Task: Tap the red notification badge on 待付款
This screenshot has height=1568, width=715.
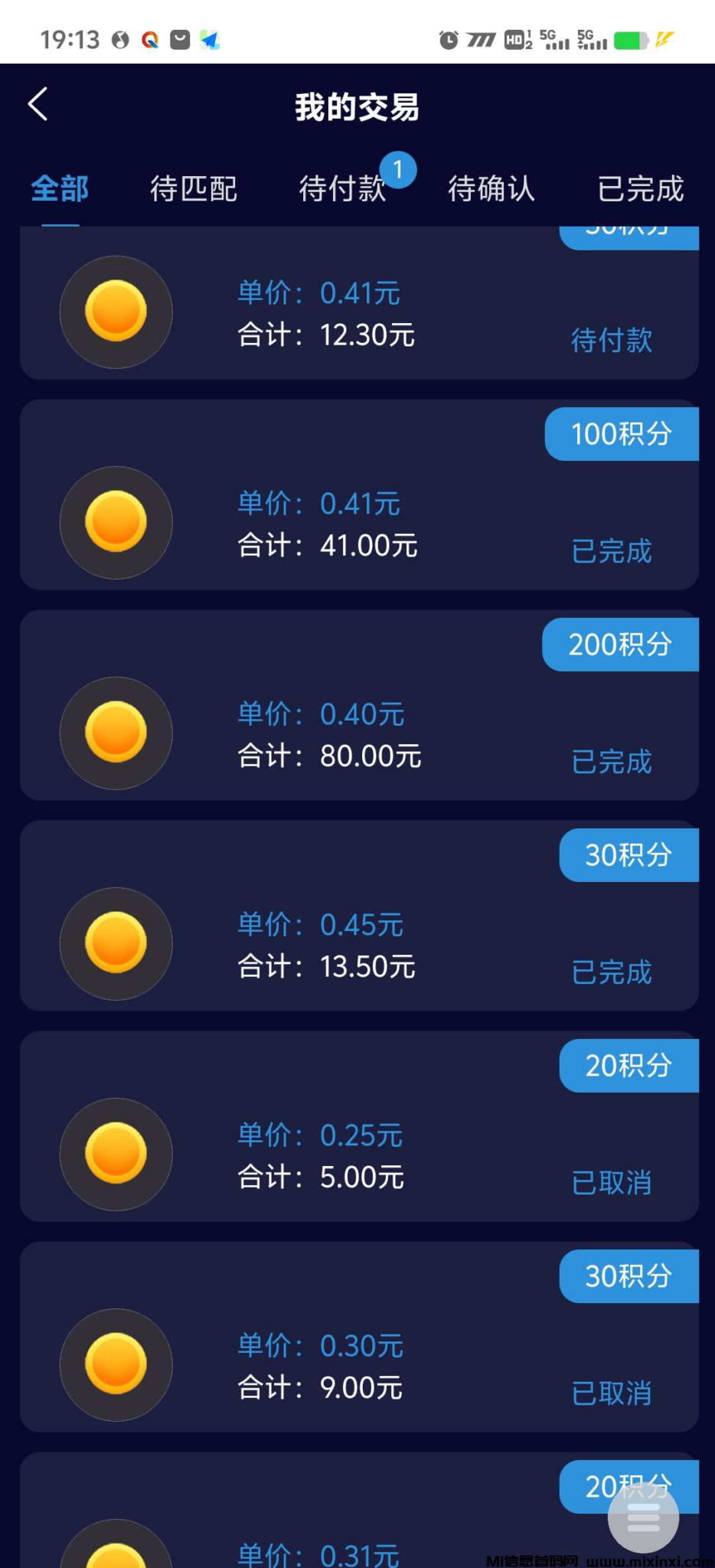Action: point(399,170)
